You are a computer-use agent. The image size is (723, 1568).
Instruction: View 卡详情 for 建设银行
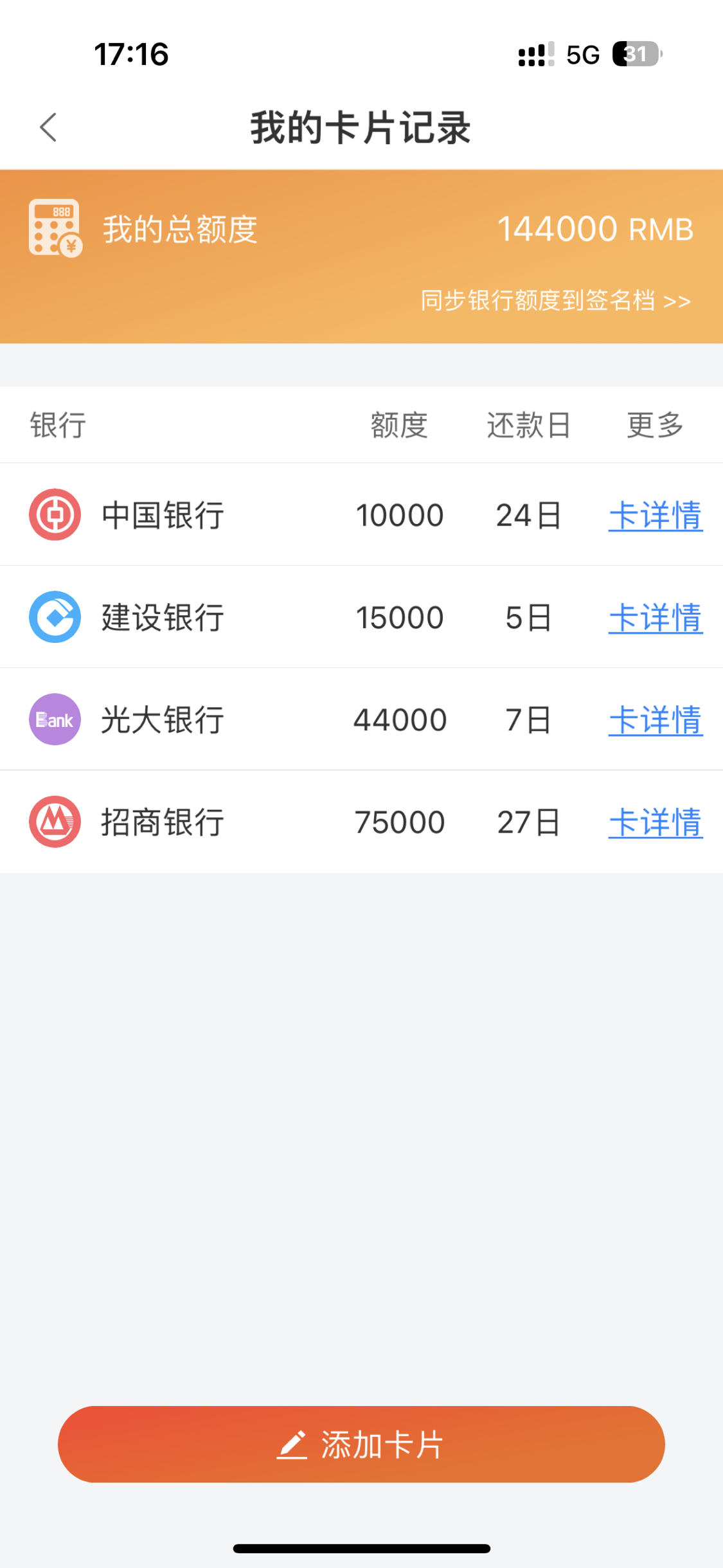pyautogui.click(x=656, y=618)
